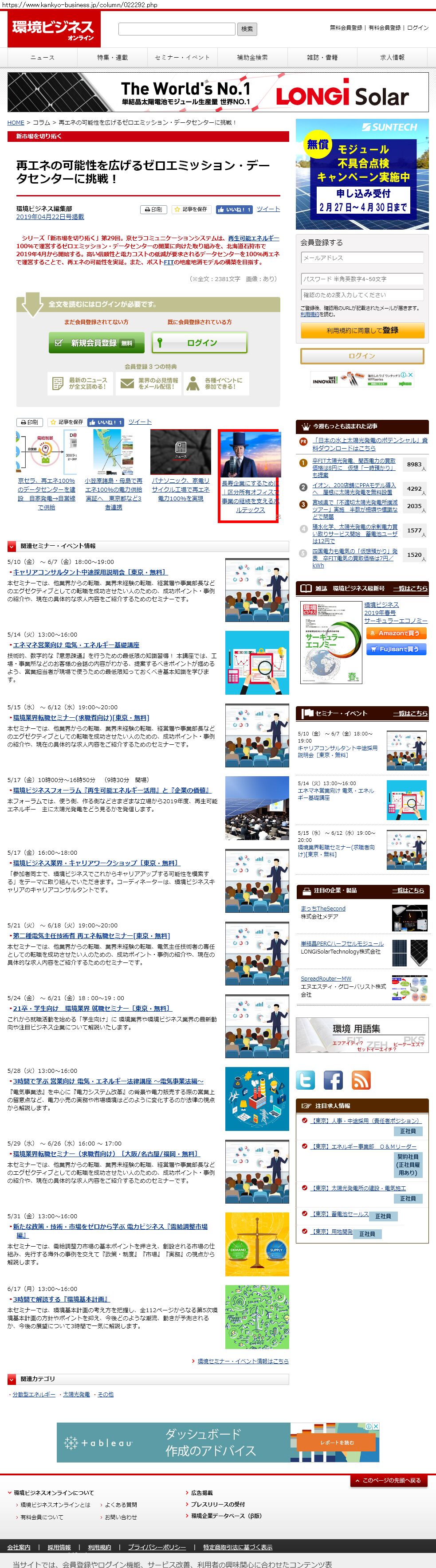The height and width of the screenshot is (1568, 436).
Task: Open the RSS feed icon
Action: 361,1080
